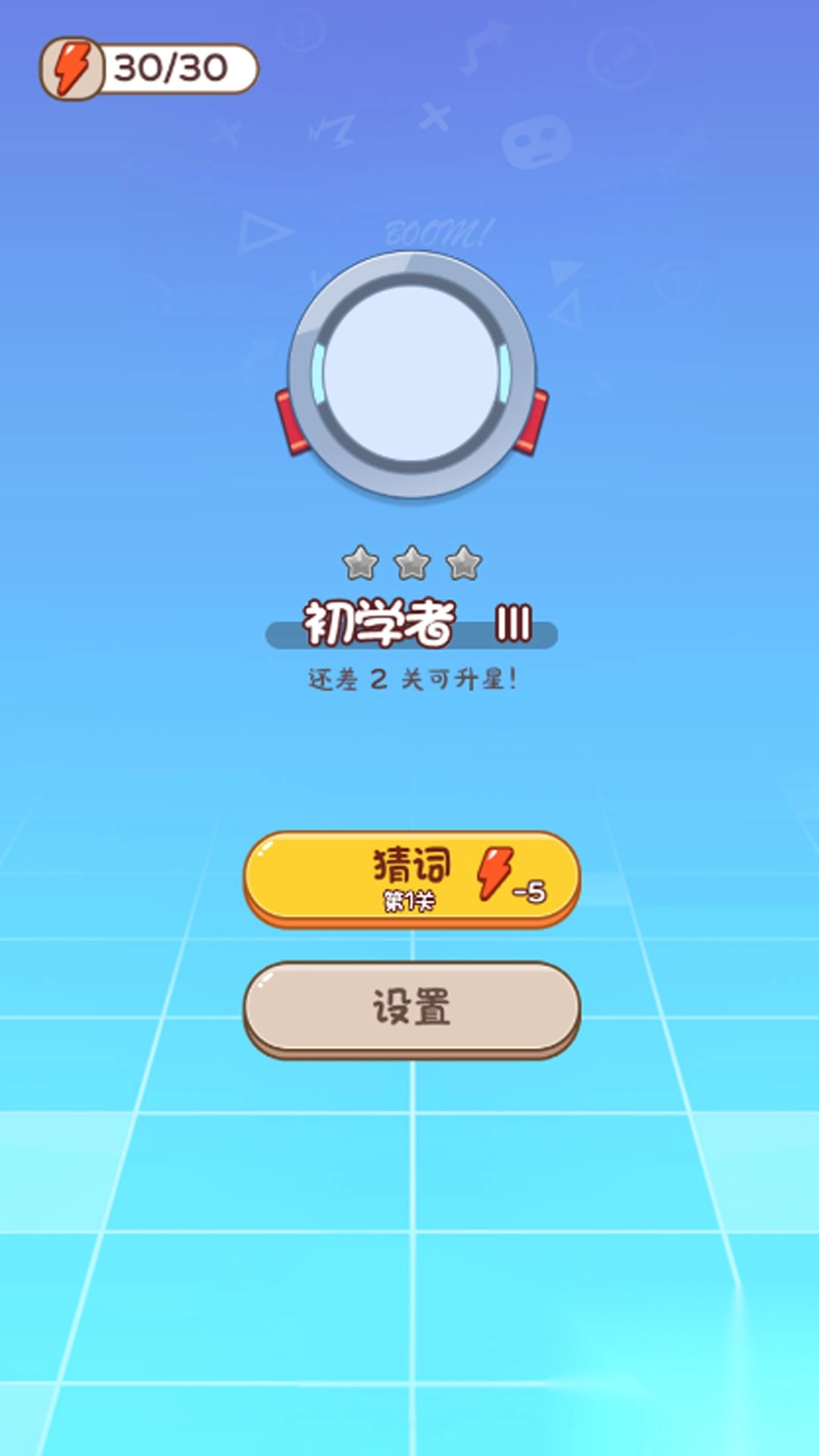Start the 猜词 level 1 game
Viewport: 819px width, 1456px height.
[411, 877]
